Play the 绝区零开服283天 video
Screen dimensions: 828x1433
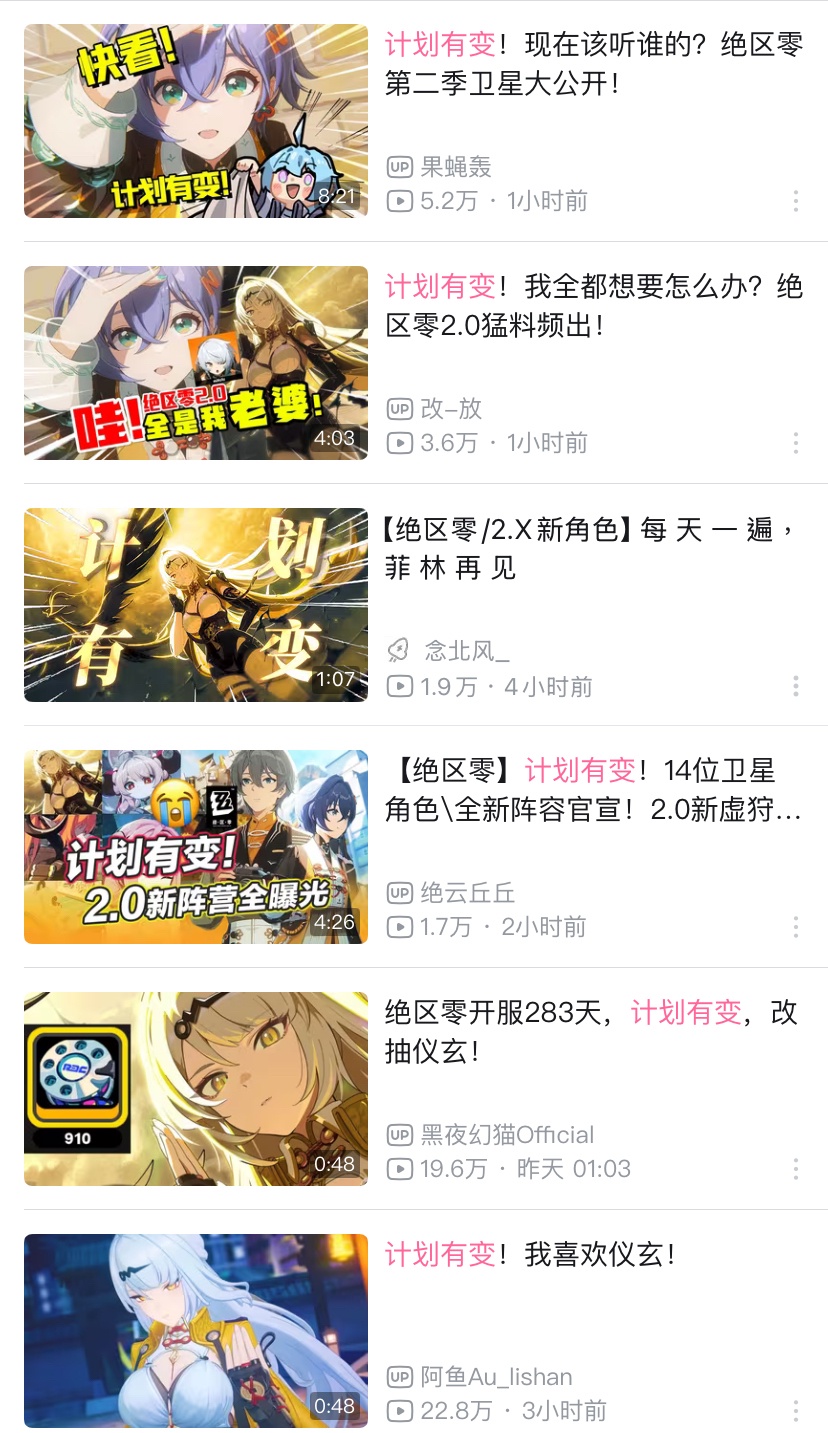(196, 1089)
